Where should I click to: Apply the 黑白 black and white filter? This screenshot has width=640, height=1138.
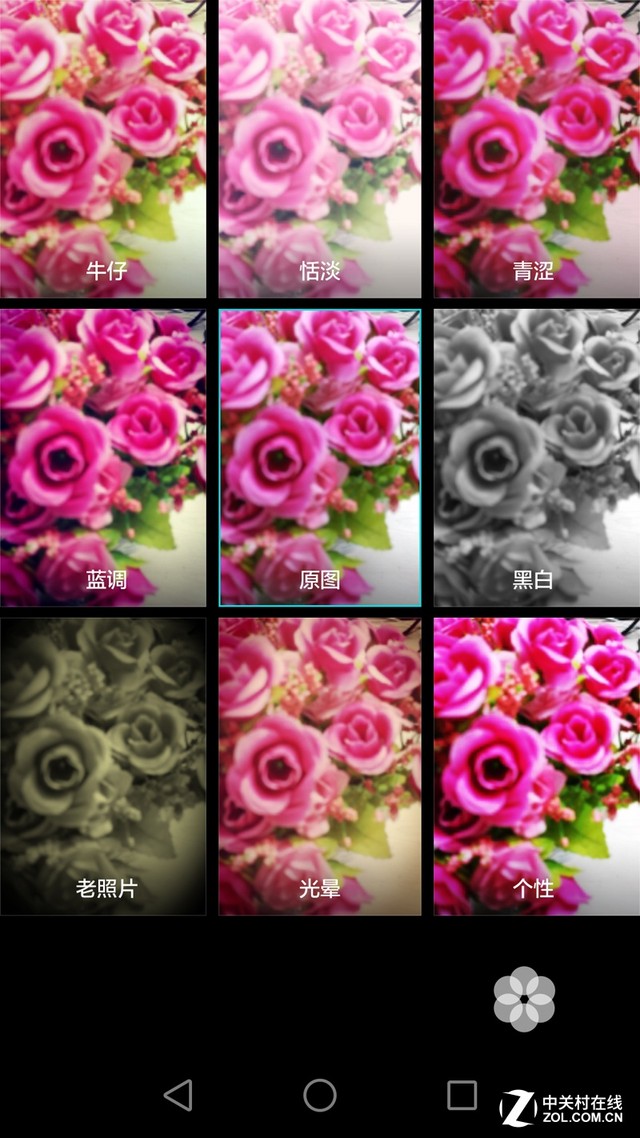(x=537, y=457)
